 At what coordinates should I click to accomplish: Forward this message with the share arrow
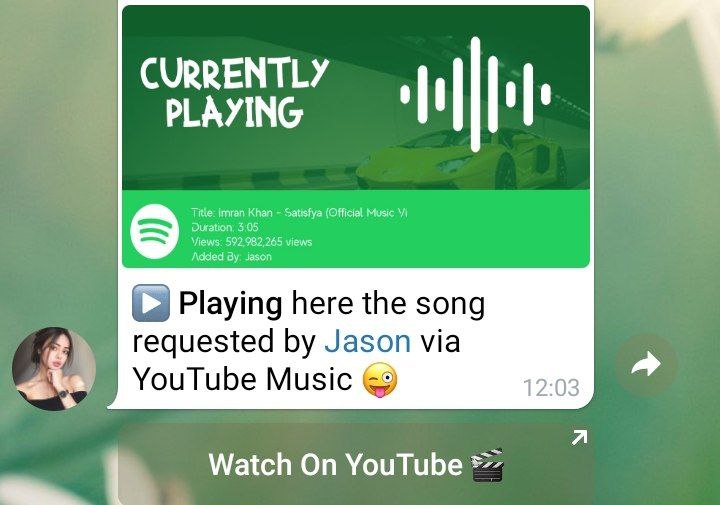tap(645, 365)
